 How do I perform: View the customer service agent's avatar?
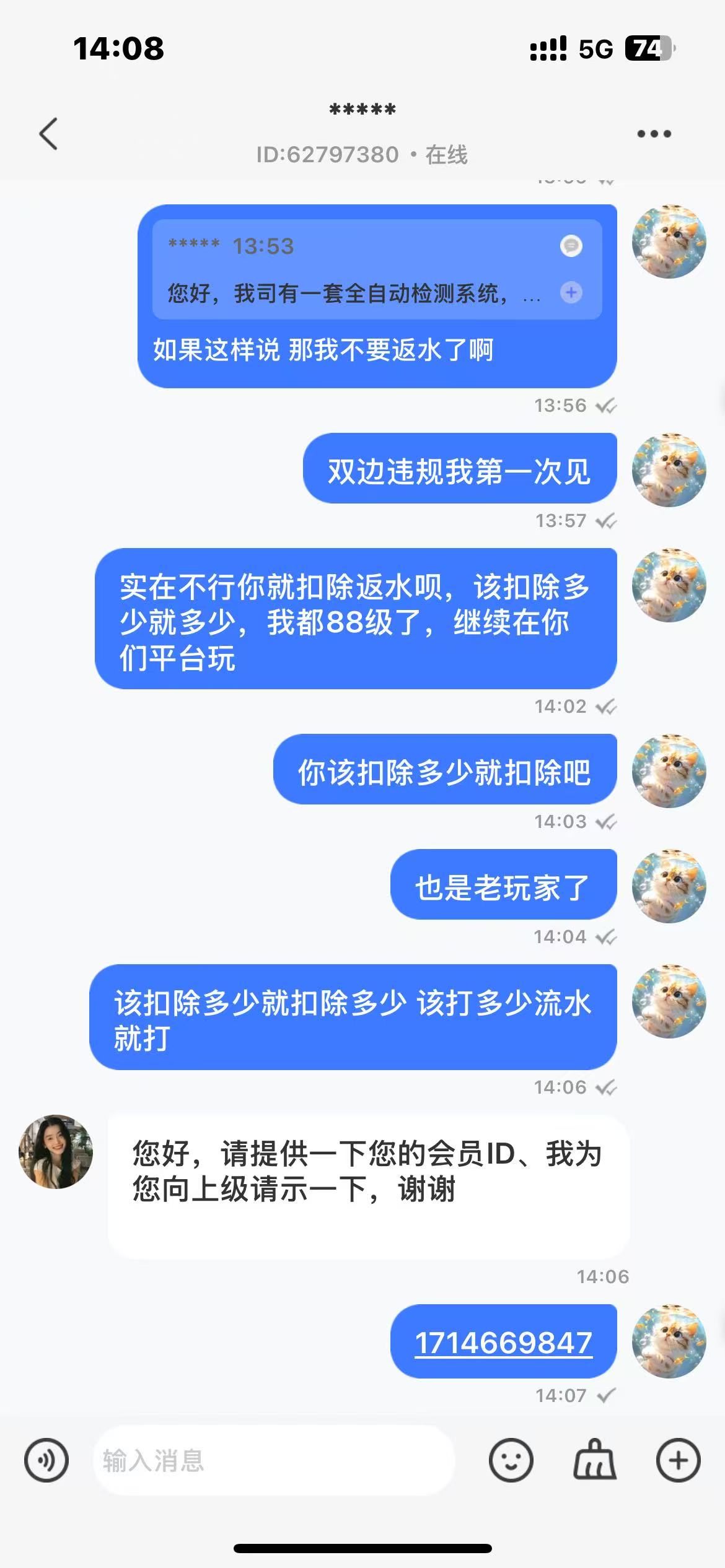click(56, 1152)
